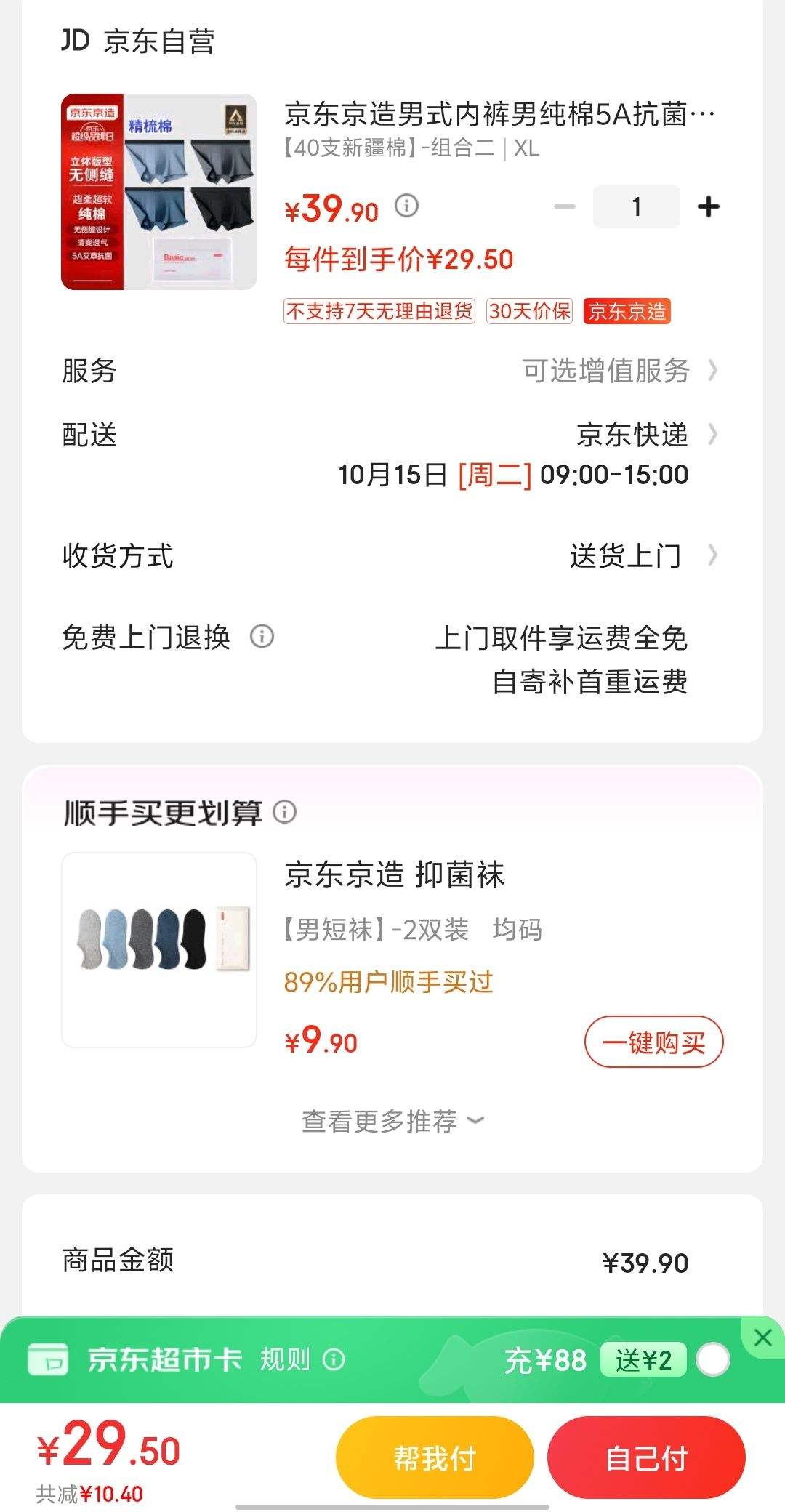Tap 一键购买 for the antibacterial socks

[653, 1042]
